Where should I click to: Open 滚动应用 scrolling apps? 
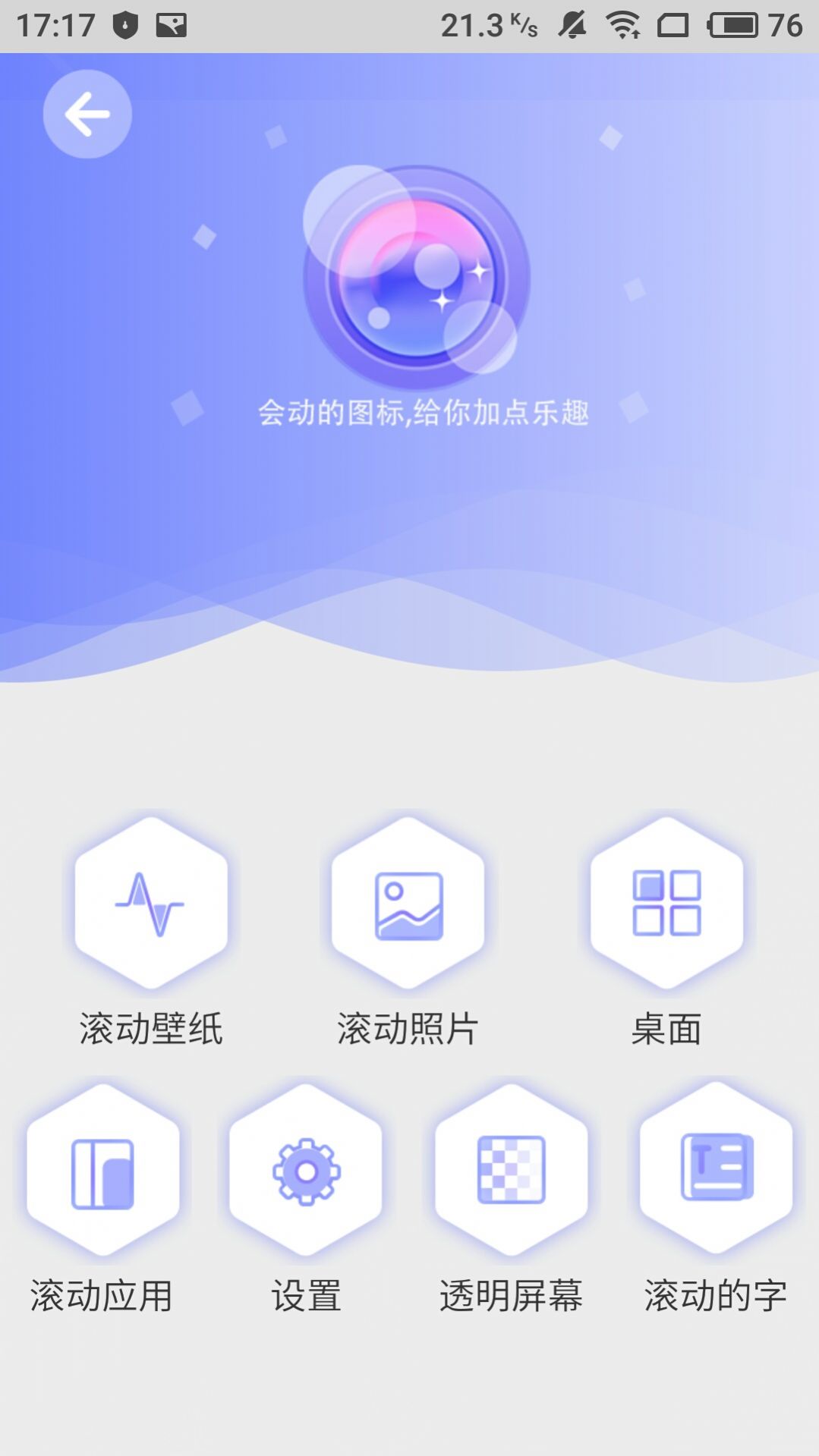[102, 1171]
